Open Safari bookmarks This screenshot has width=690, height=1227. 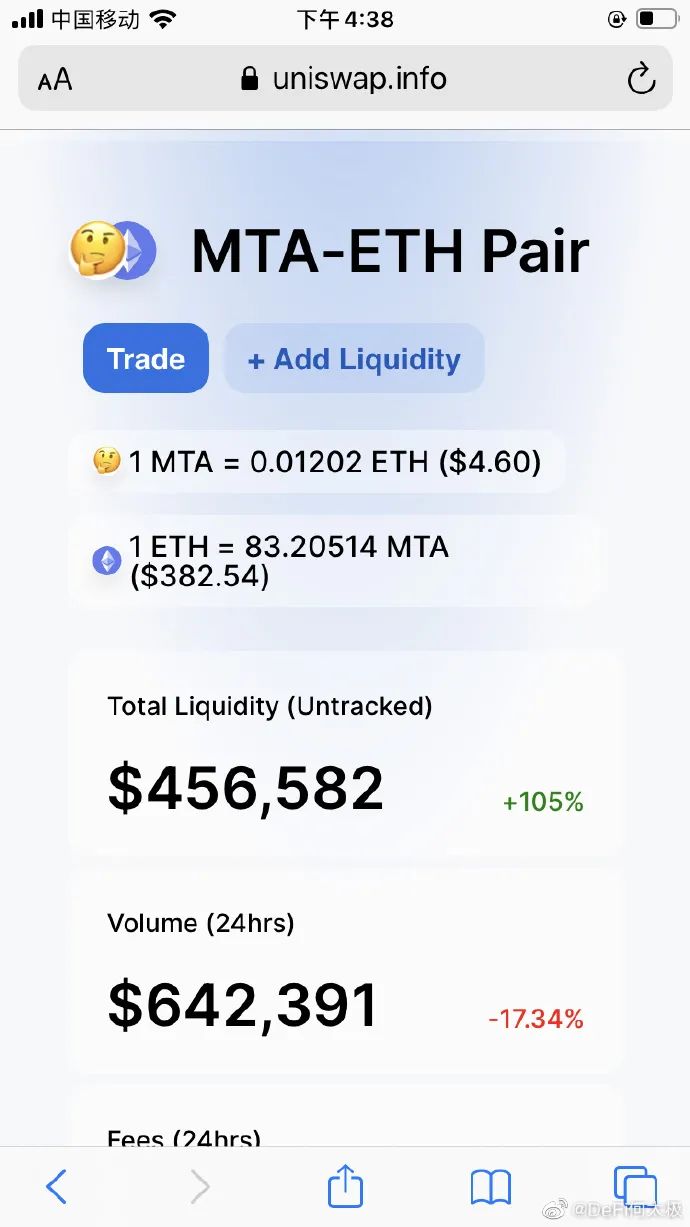point(490,1187)
